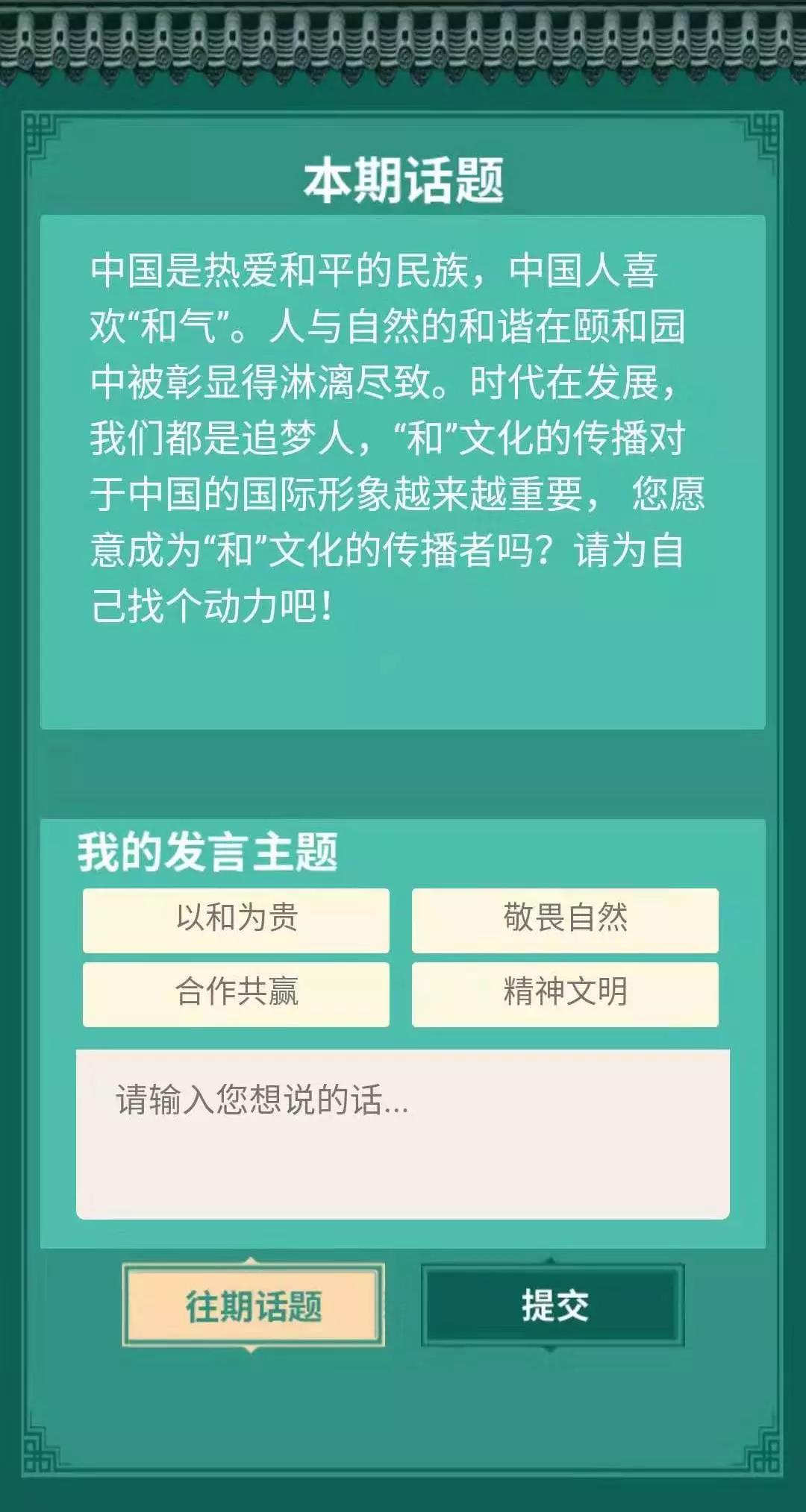Pick the 合作共赢 topic option

click(236, 994)
